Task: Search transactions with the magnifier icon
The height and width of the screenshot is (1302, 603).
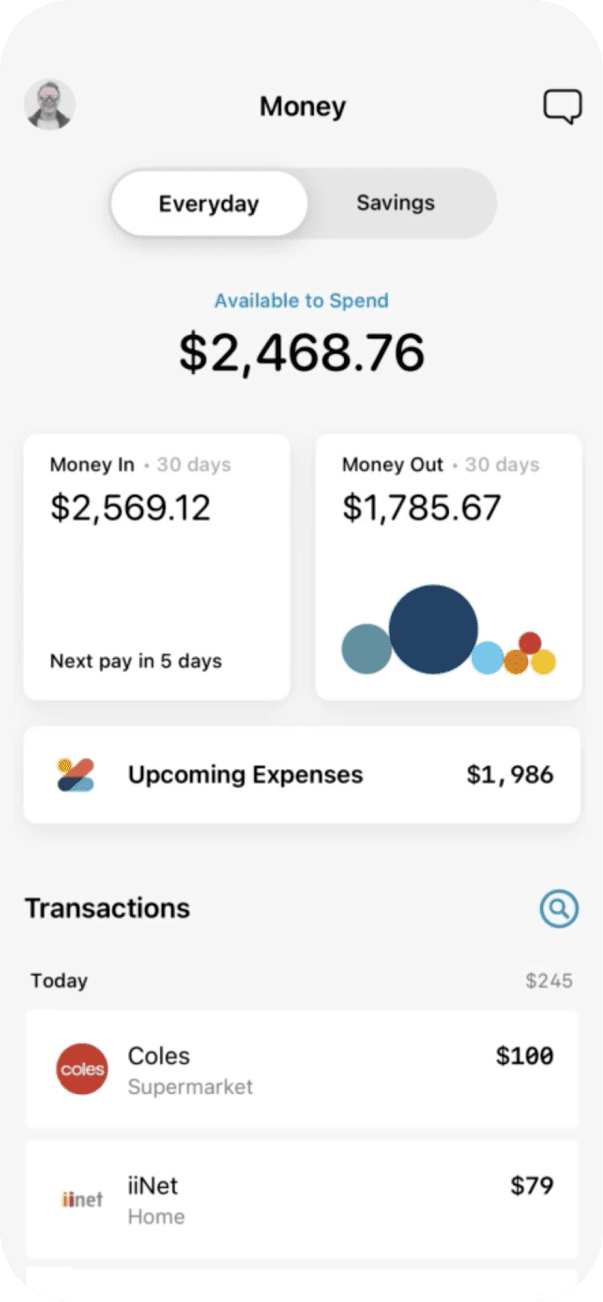Action: 559,909
